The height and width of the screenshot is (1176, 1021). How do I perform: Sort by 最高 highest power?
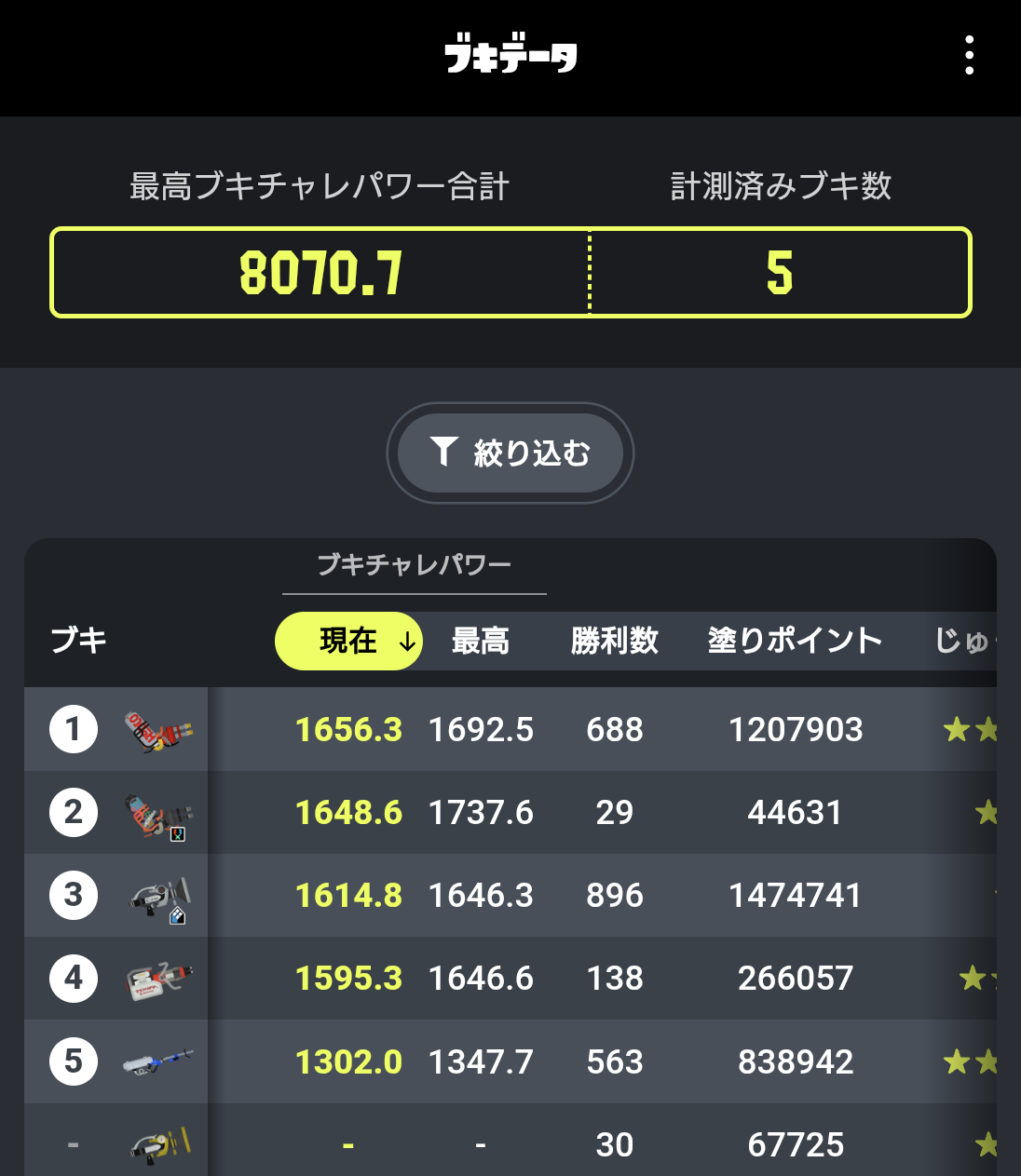pos(481,641)
